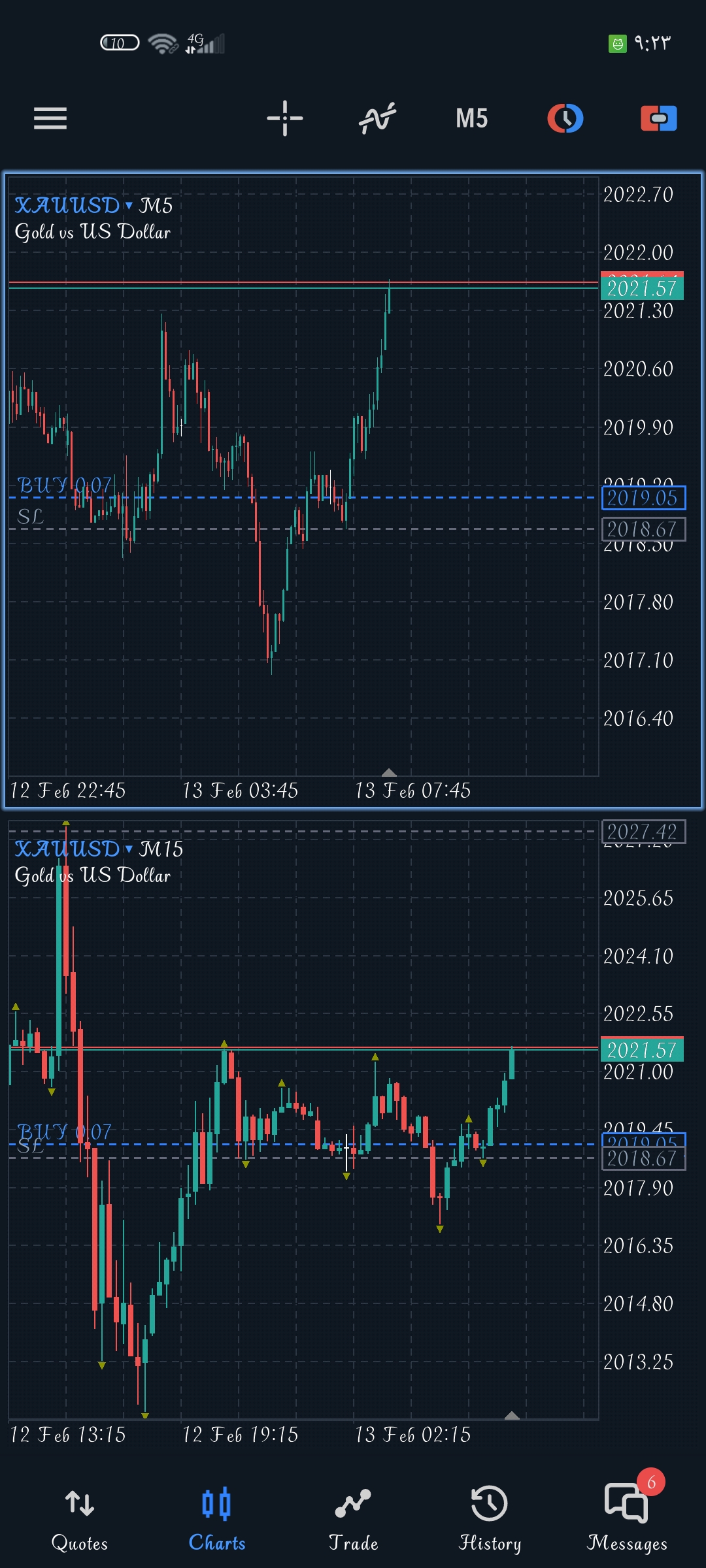Open the chart objects and settings icon
Screen dimensions: 706x1568
pyautogui.click(x=565, y=118)
